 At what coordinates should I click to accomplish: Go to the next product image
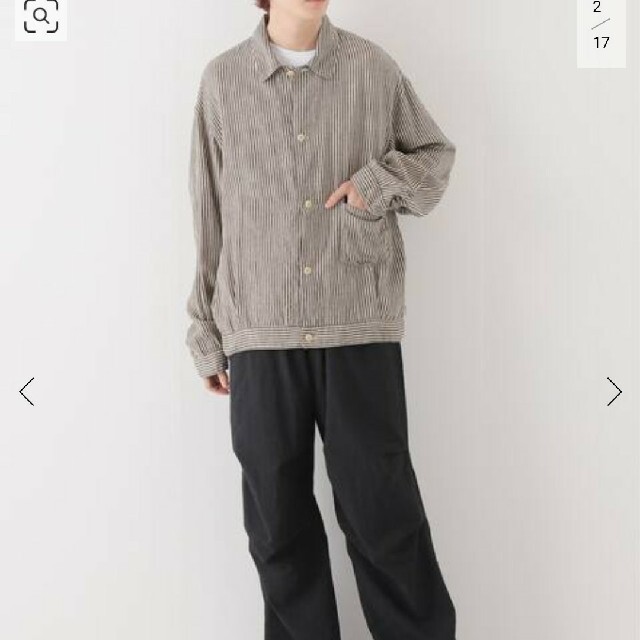point(613,391)
